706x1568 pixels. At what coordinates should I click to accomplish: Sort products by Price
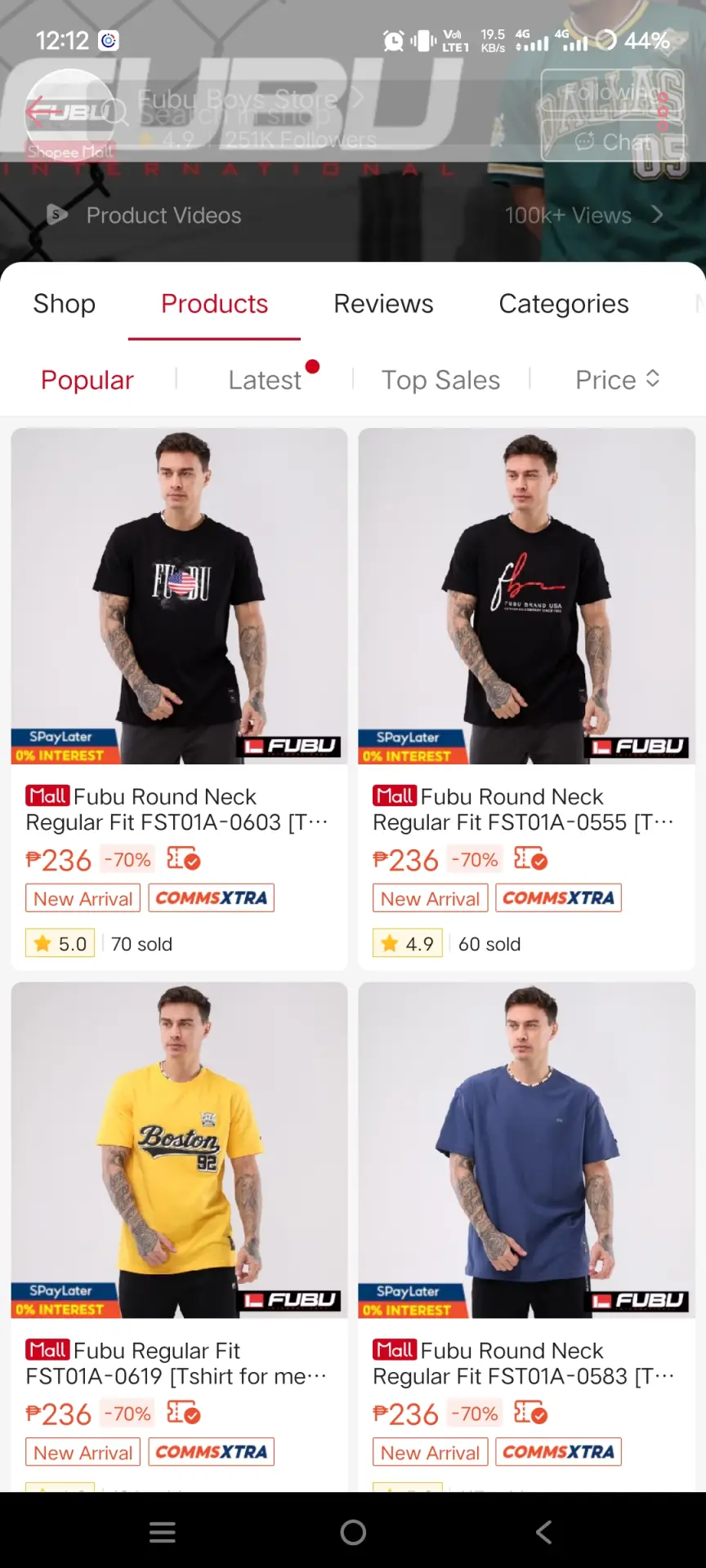pyautogui.click(x=618, y=380)
